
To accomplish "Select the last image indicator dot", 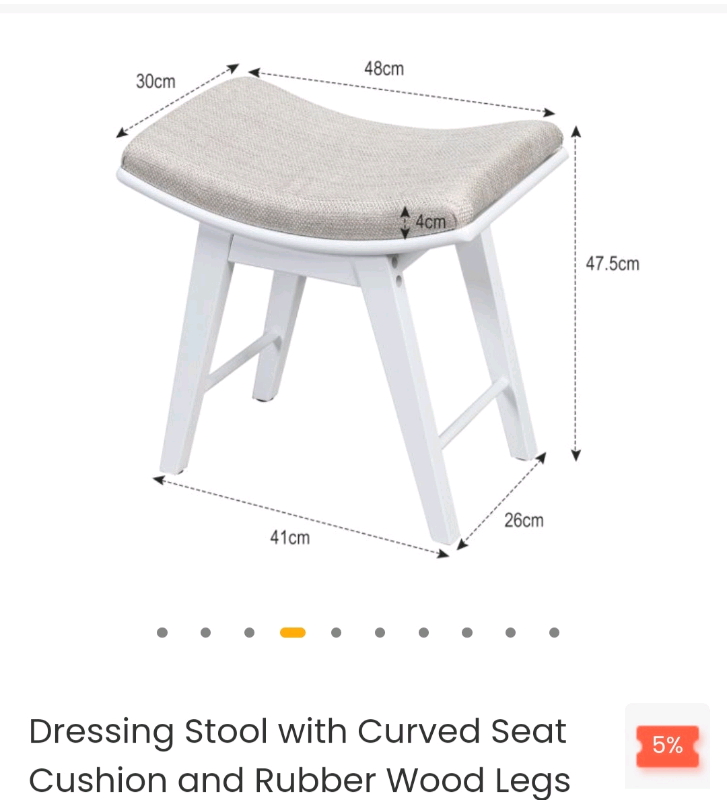I will pos(554,632).
